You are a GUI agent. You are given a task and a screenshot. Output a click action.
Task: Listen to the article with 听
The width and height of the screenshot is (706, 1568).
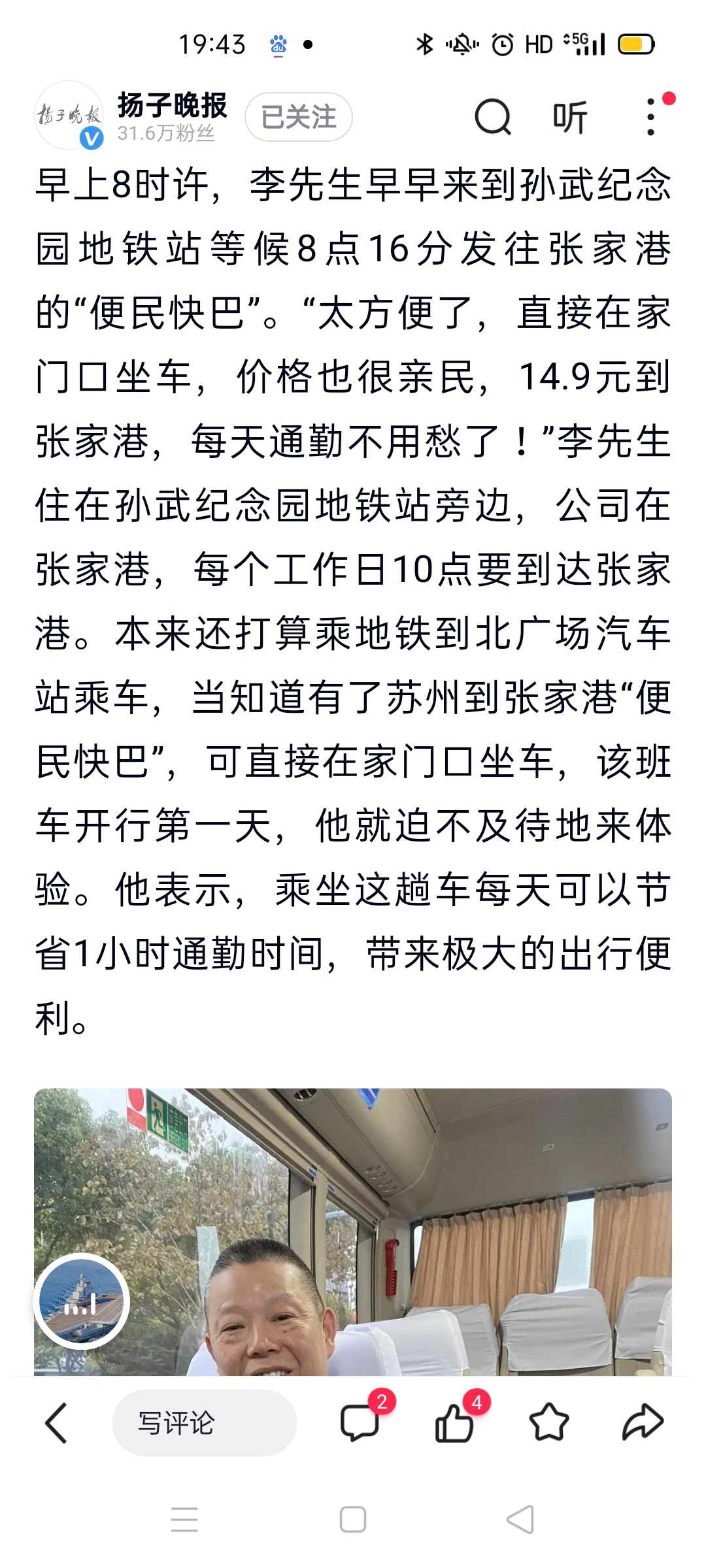[569, 118]
